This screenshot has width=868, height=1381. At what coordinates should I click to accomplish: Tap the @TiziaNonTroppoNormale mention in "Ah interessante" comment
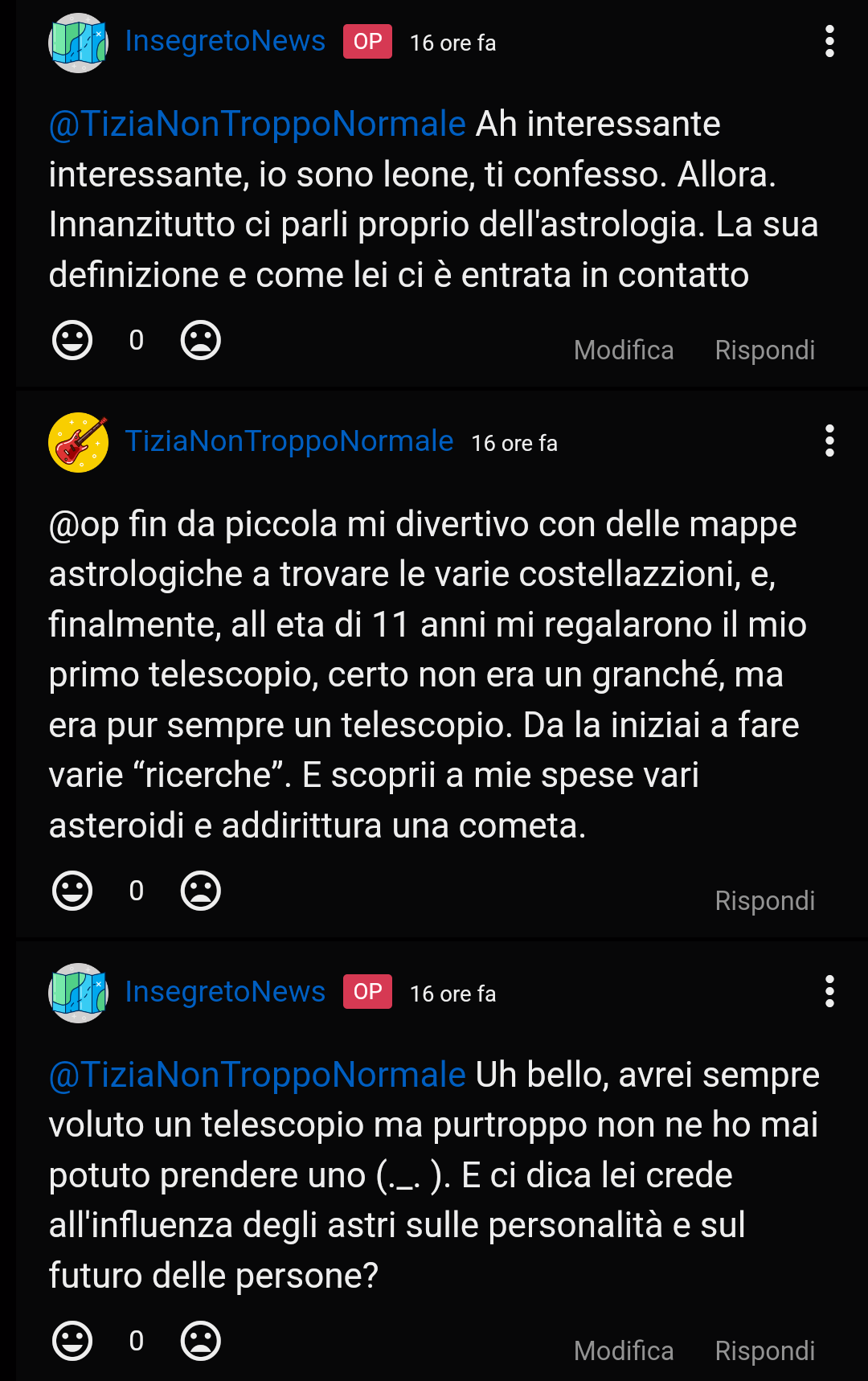(257, 124)
